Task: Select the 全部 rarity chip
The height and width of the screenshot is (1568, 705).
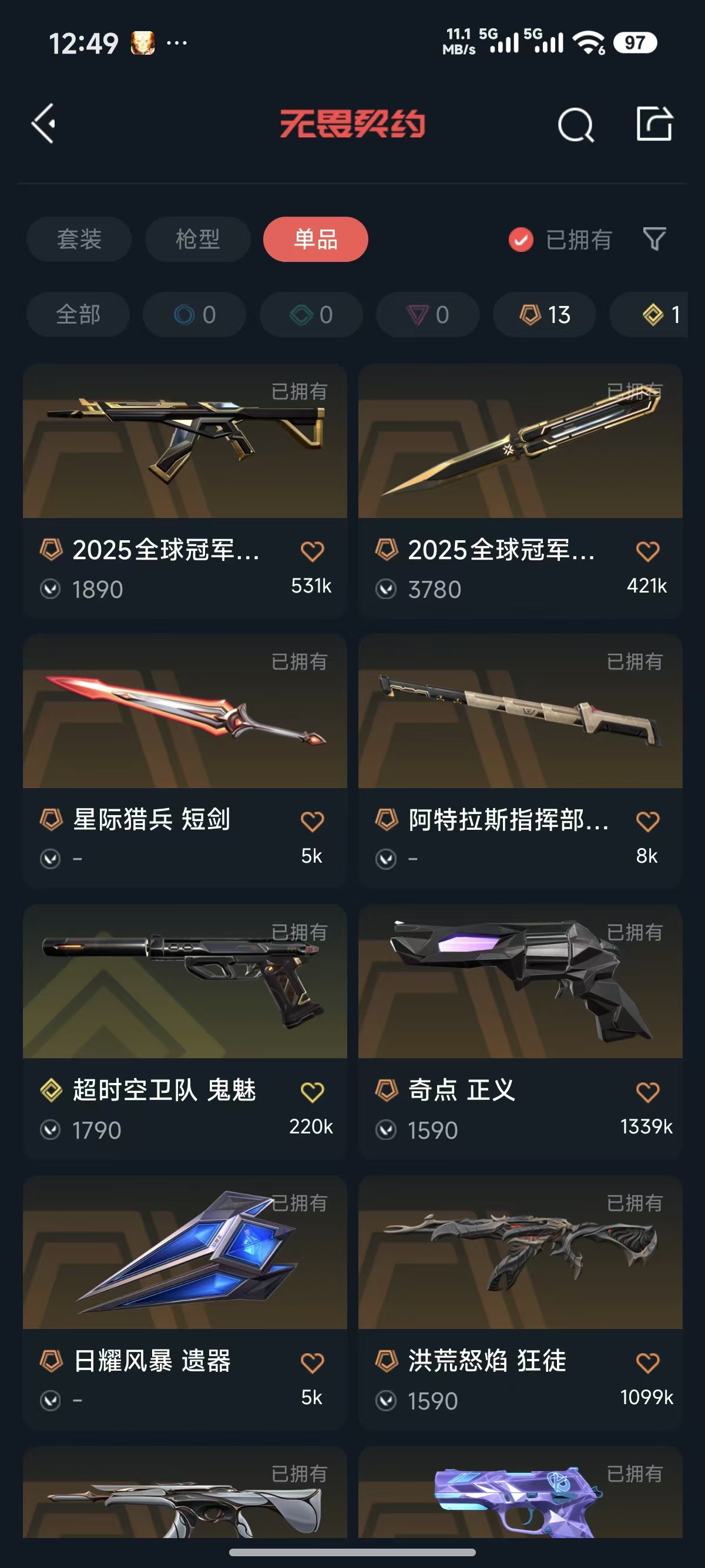Action: 78,315
